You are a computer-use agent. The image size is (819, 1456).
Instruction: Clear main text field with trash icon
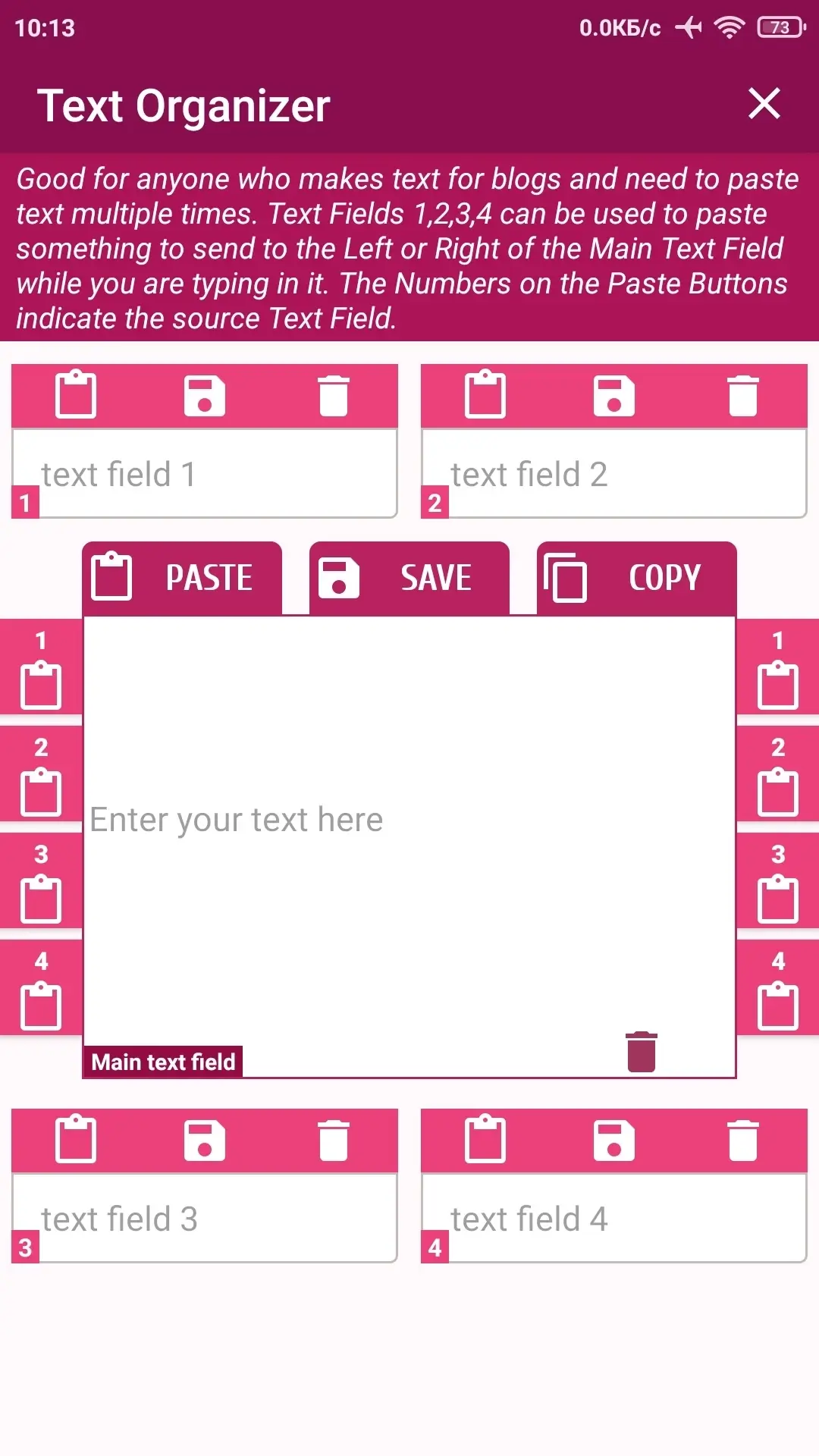click(642, 1052)
